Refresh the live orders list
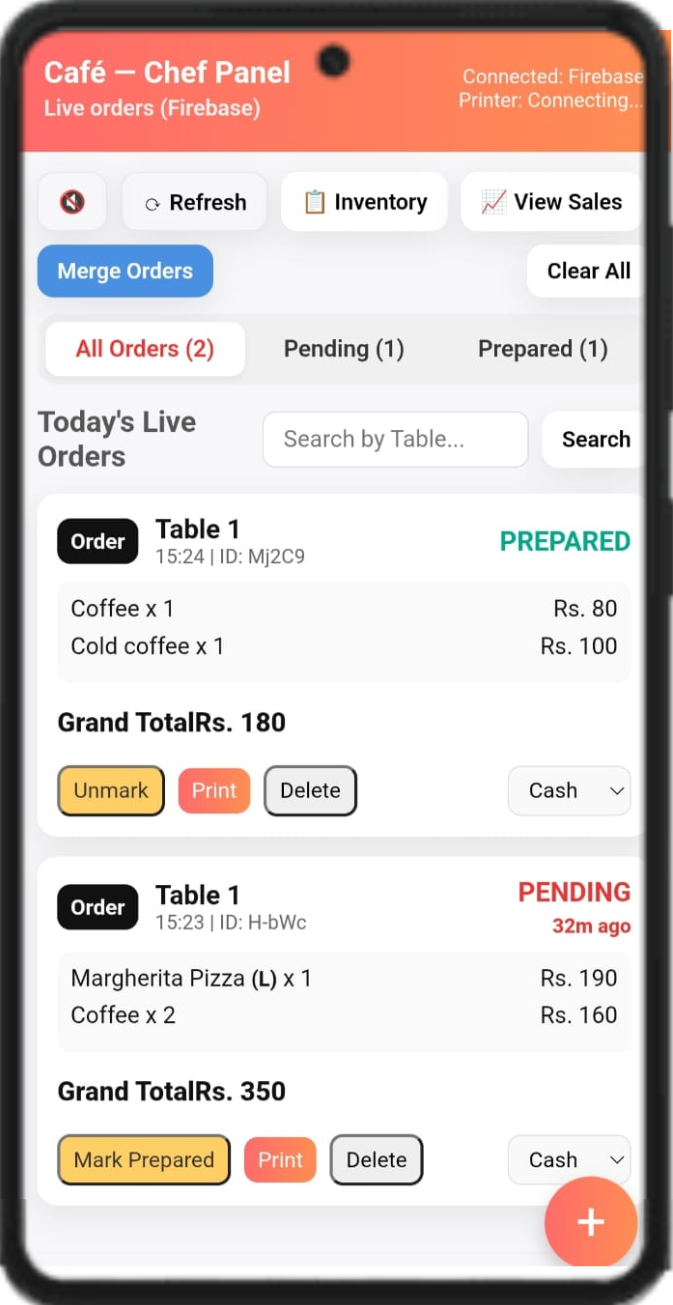 click(195, 202)
